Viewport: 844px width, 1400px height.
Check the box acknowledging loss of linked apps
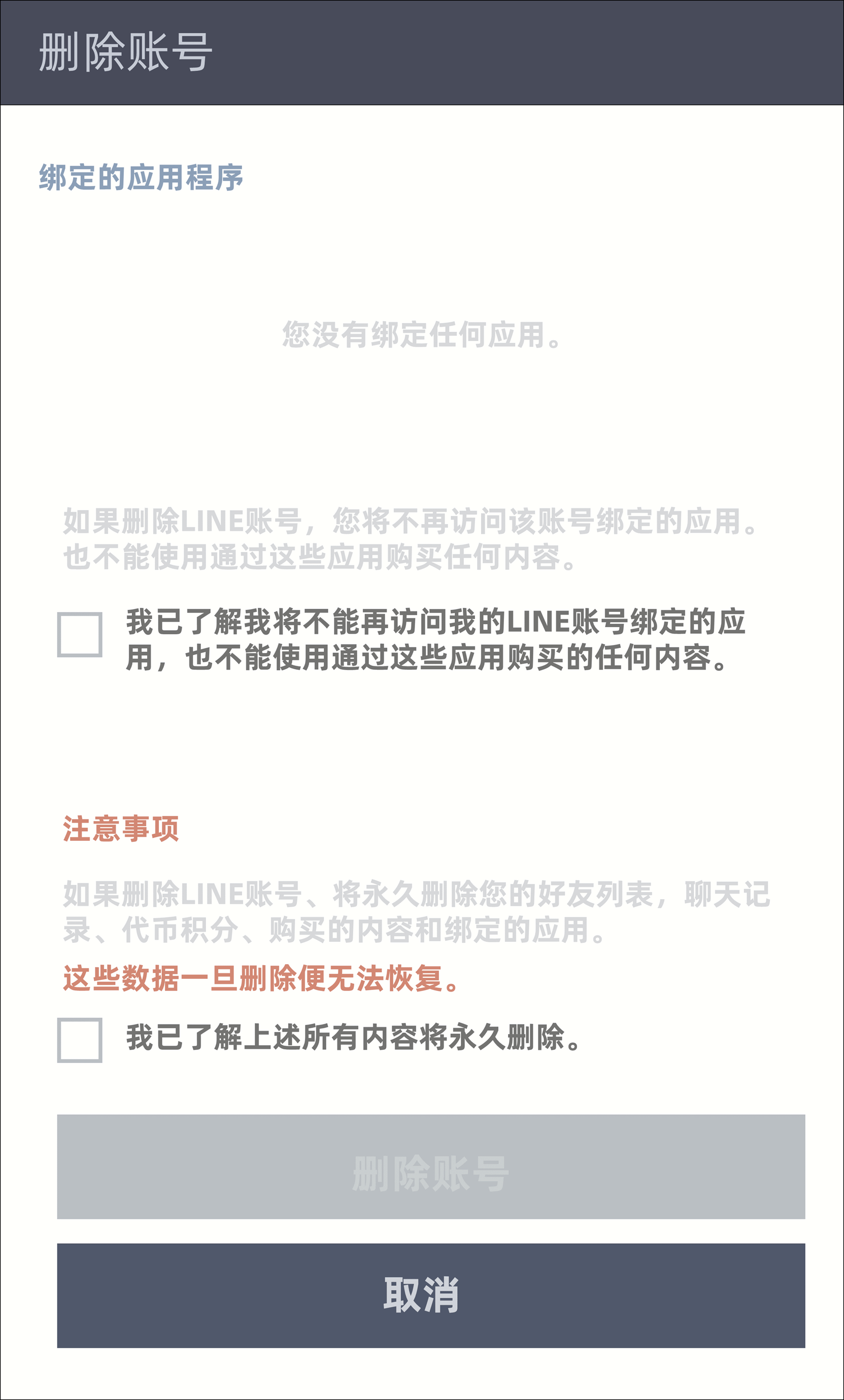[80, 634]
